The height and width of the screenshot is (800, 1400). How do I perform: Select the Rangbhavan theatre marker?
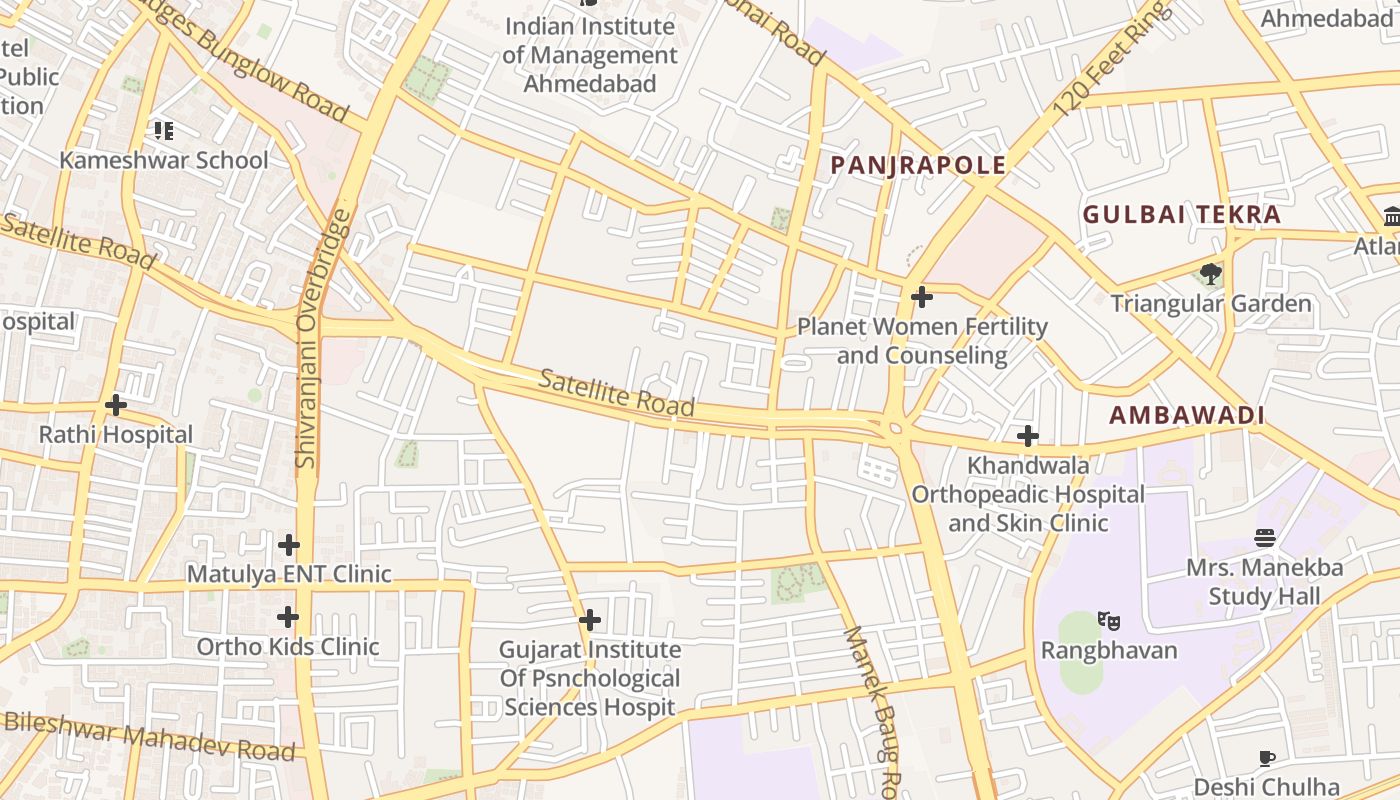click(1108, 621)
